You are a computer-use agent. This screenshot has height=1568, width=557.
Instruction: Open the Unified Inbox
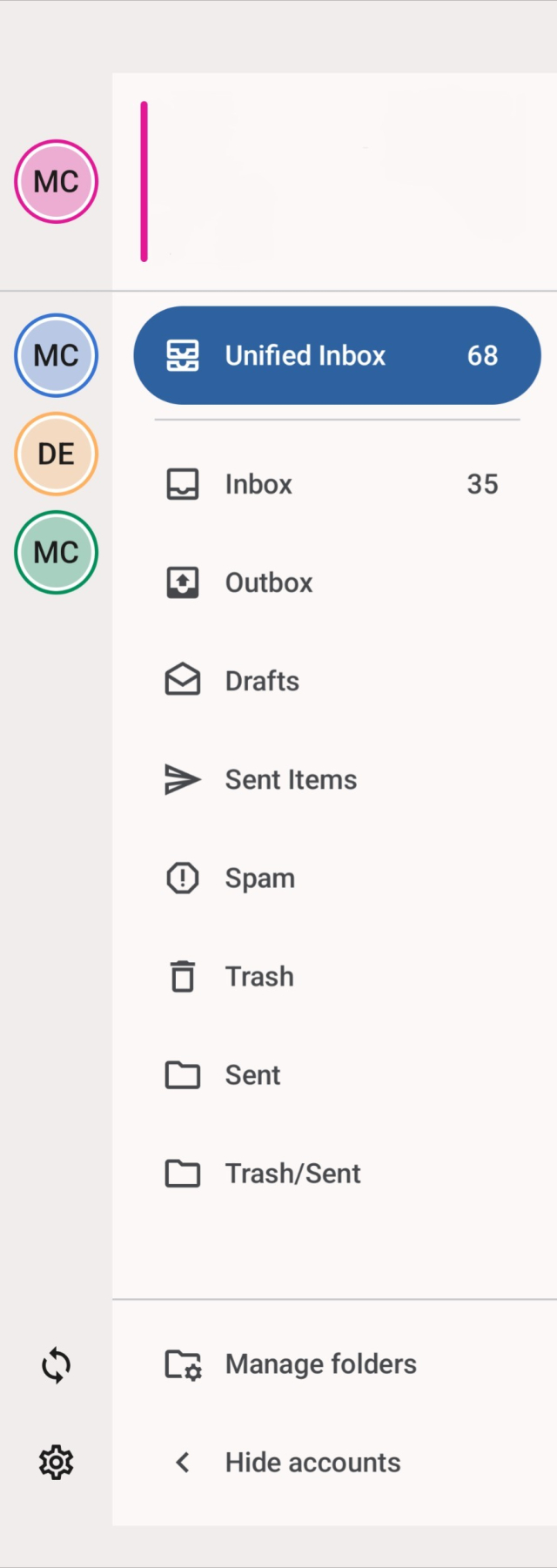(336, 355)
